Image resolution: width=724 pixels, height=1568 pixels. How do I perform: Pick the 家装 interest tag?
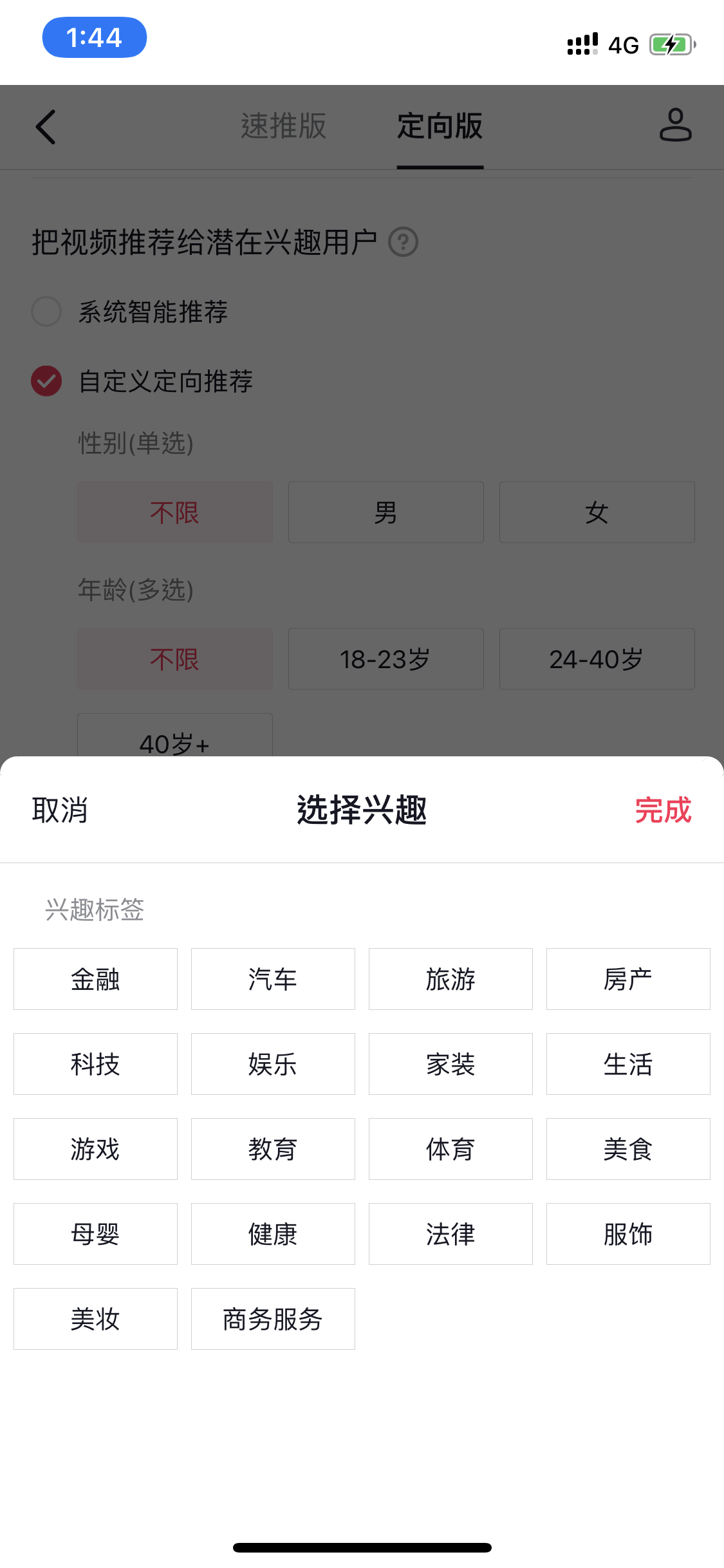pos(450,1064)
